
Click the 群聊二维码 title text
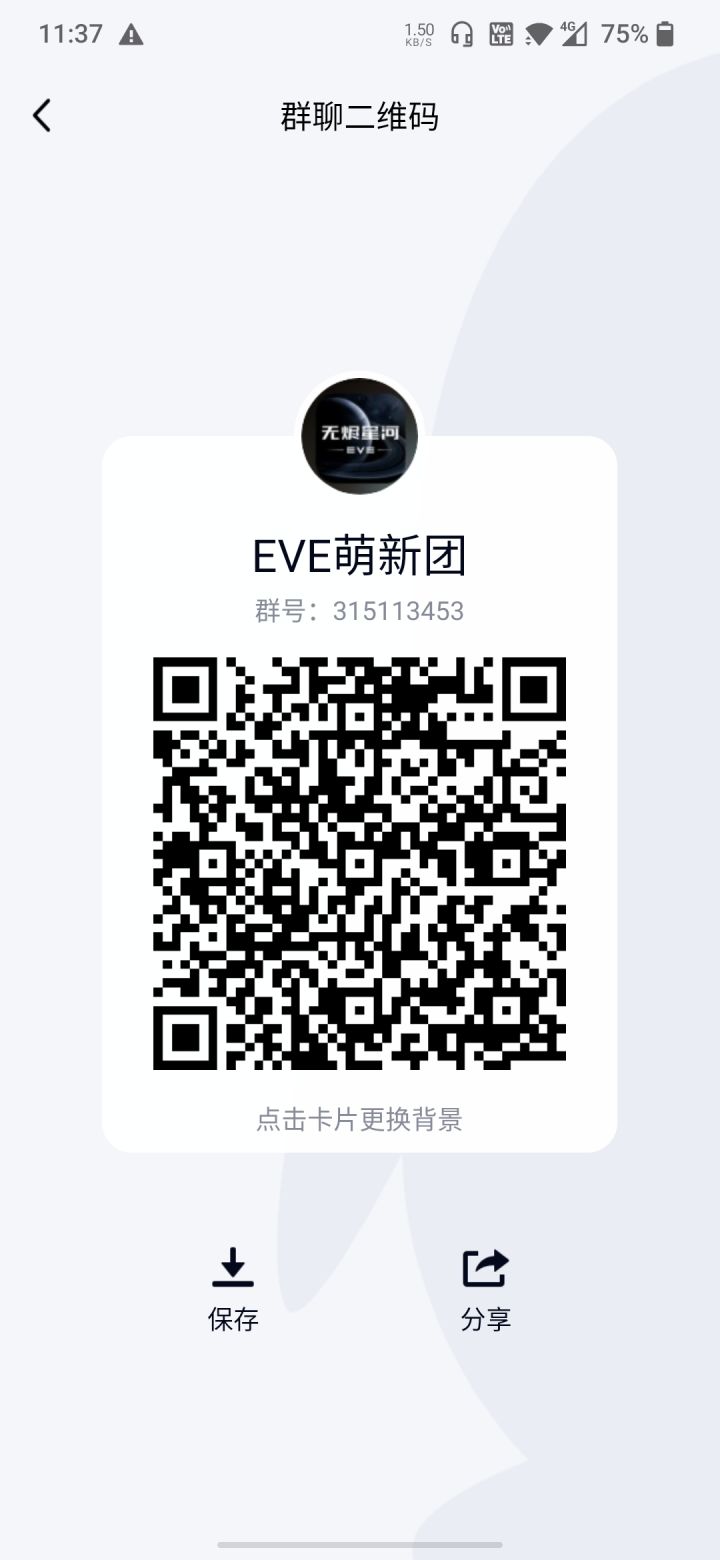click(360, 117)
